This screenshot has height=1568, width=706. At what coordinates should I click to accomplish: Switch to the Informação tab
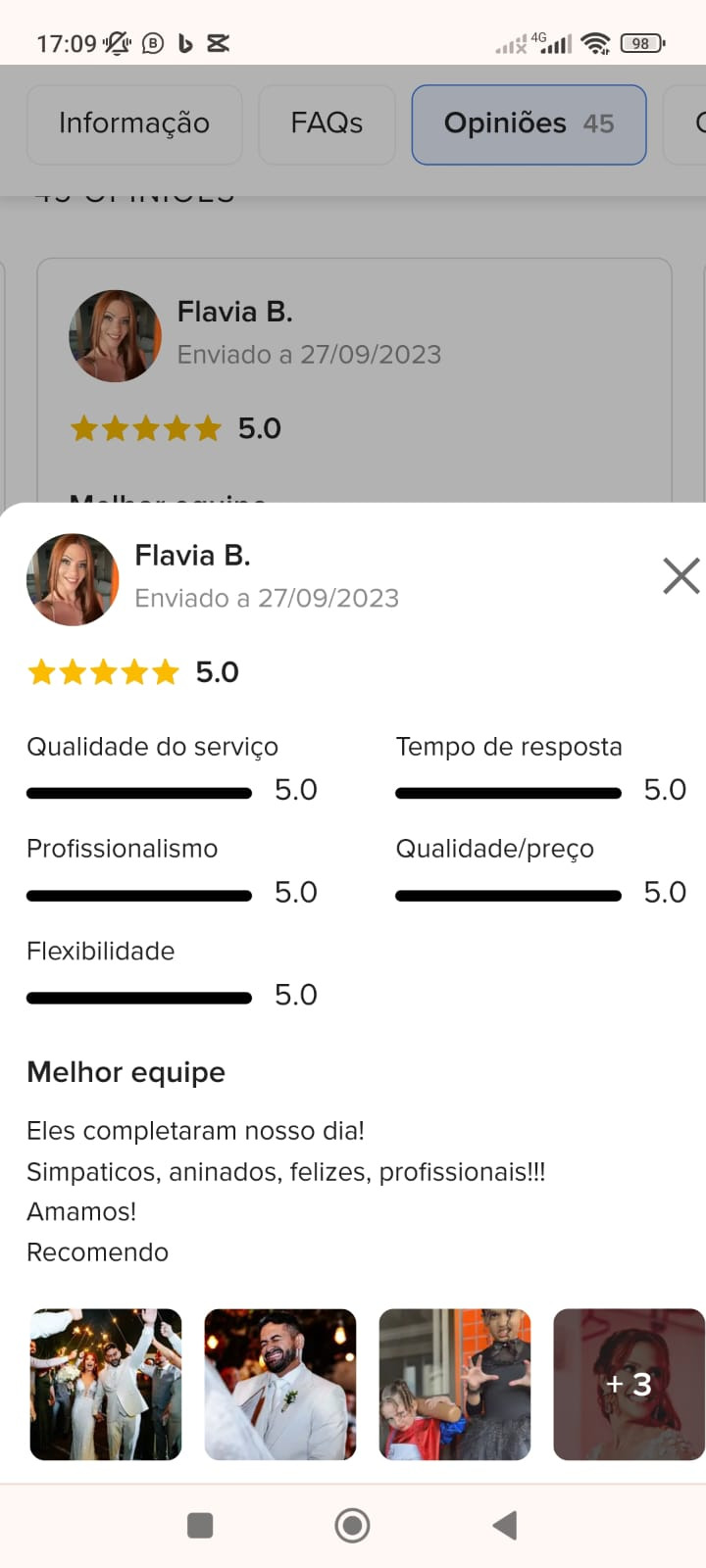134,123
